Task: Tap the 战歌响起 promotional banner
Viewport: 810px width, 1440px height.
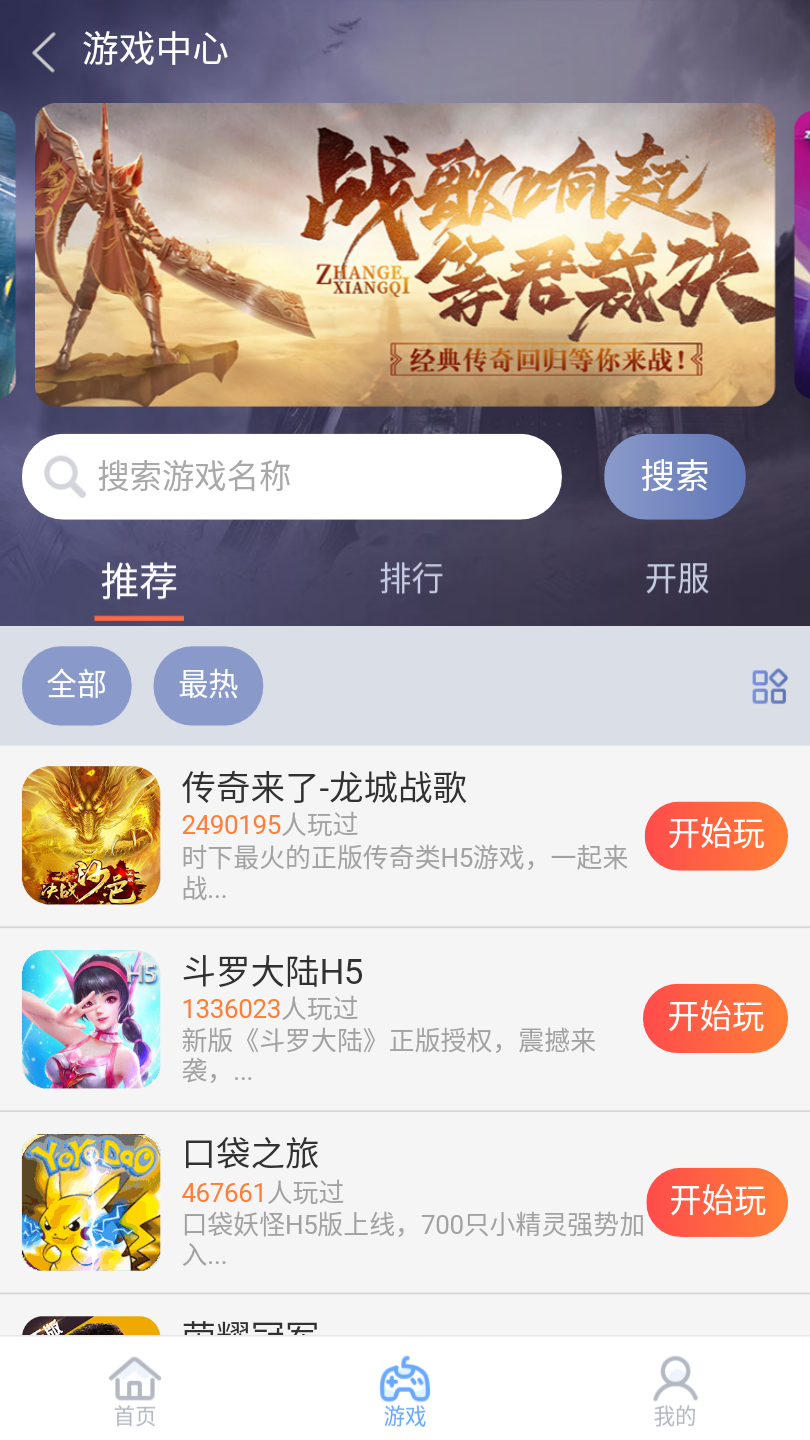Action: [405, 255]
